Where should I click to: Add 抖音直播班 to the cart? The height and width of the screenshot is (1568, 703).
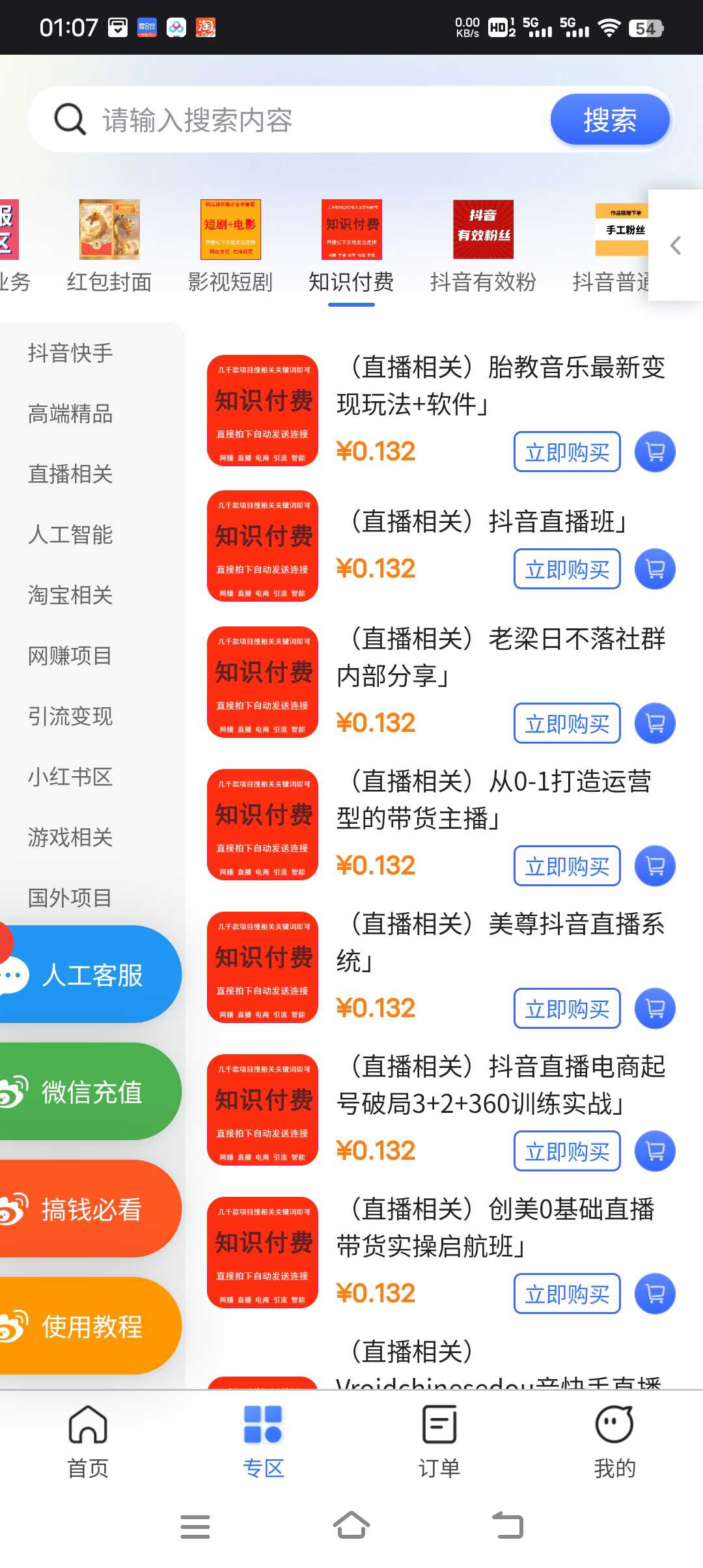tap(655, 568)
